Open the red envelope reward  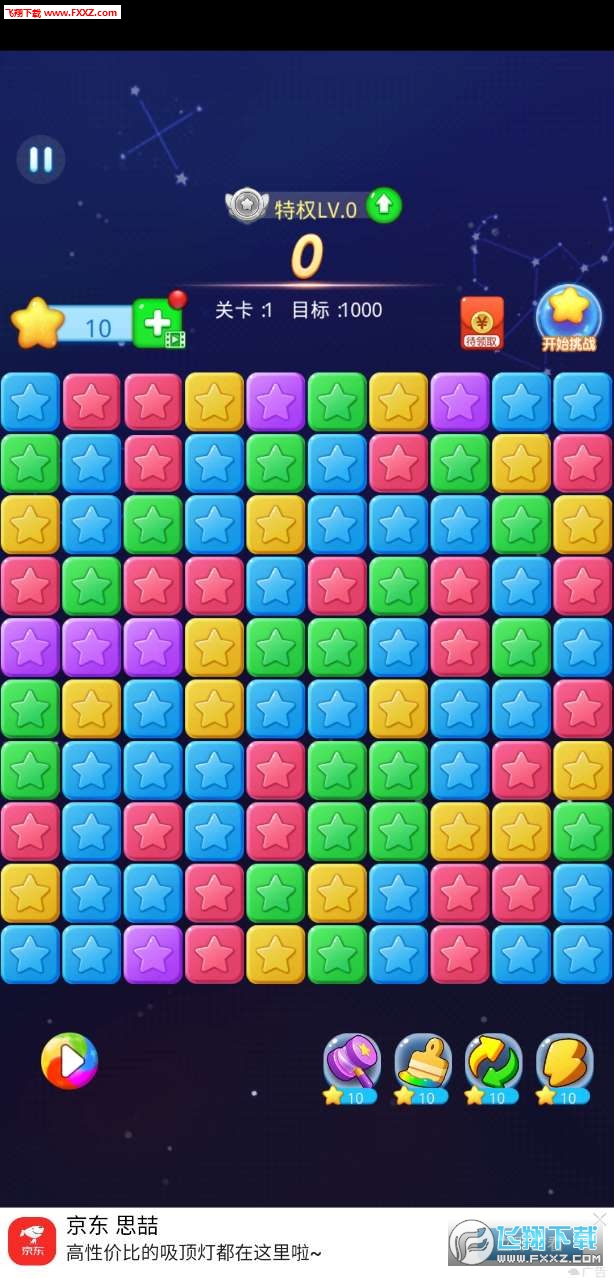[x=482, y=322]
